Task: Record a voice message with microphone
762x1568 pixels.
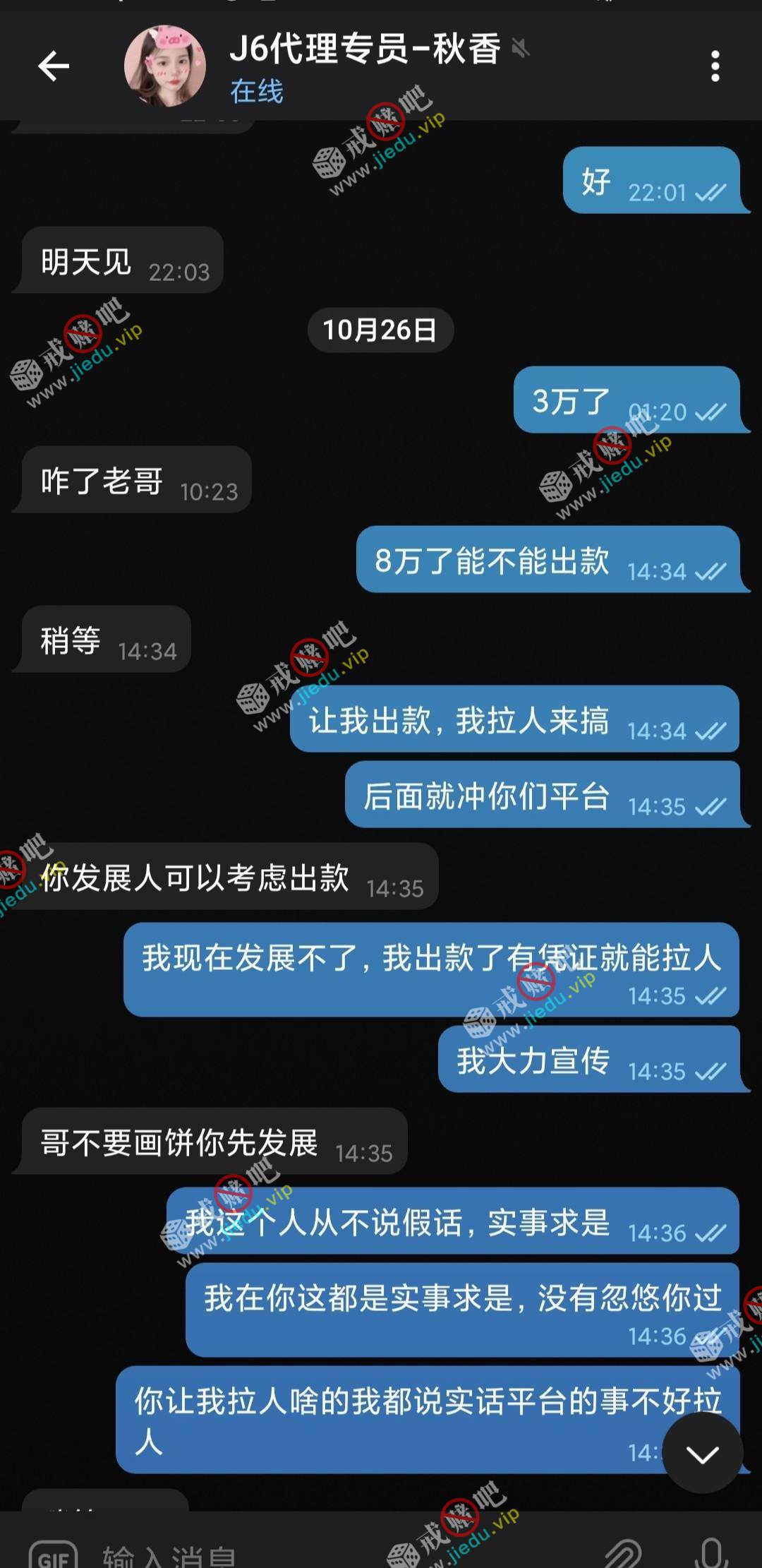Action: [711, 1553]
